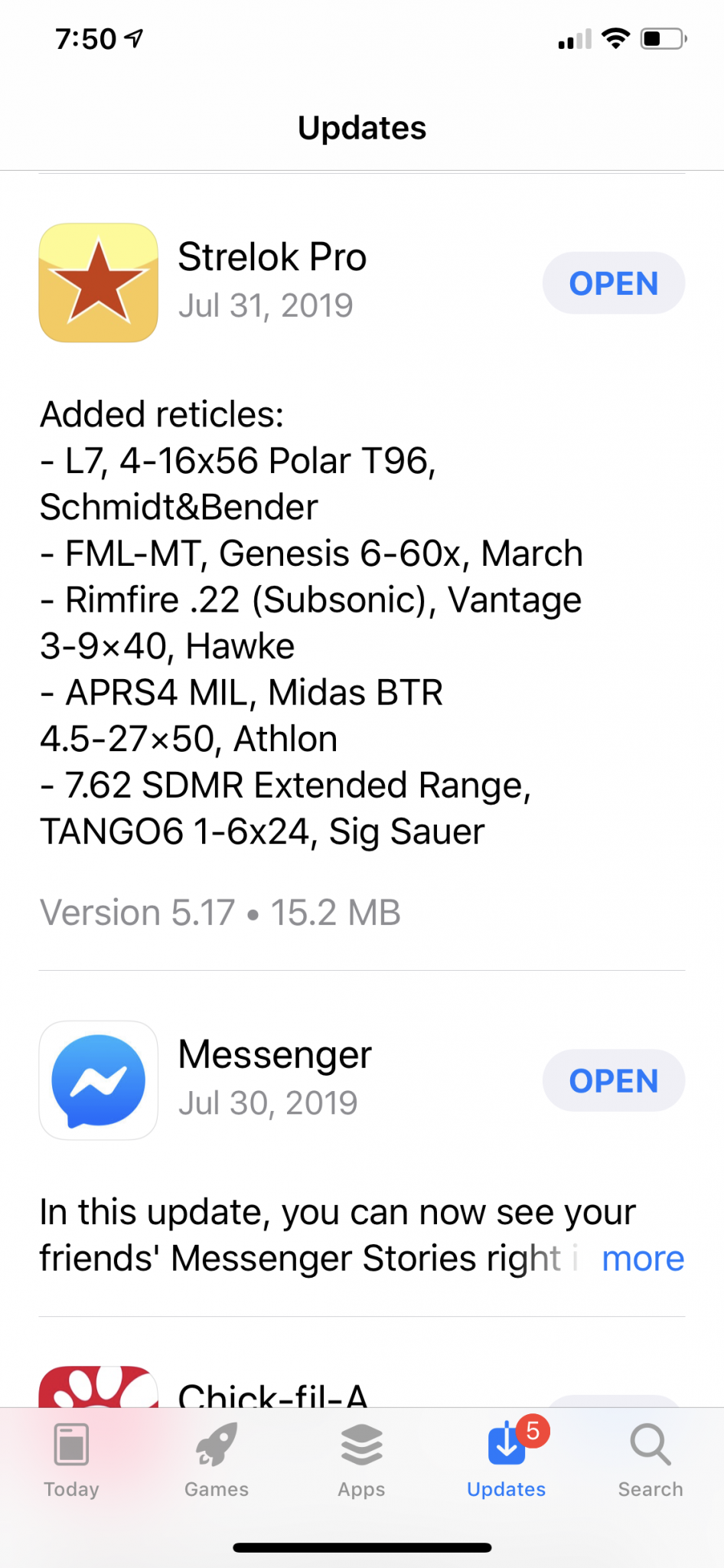The image size is (724, 1568).
Task: View Messenger app icon page
Action: pos(99,1080)
